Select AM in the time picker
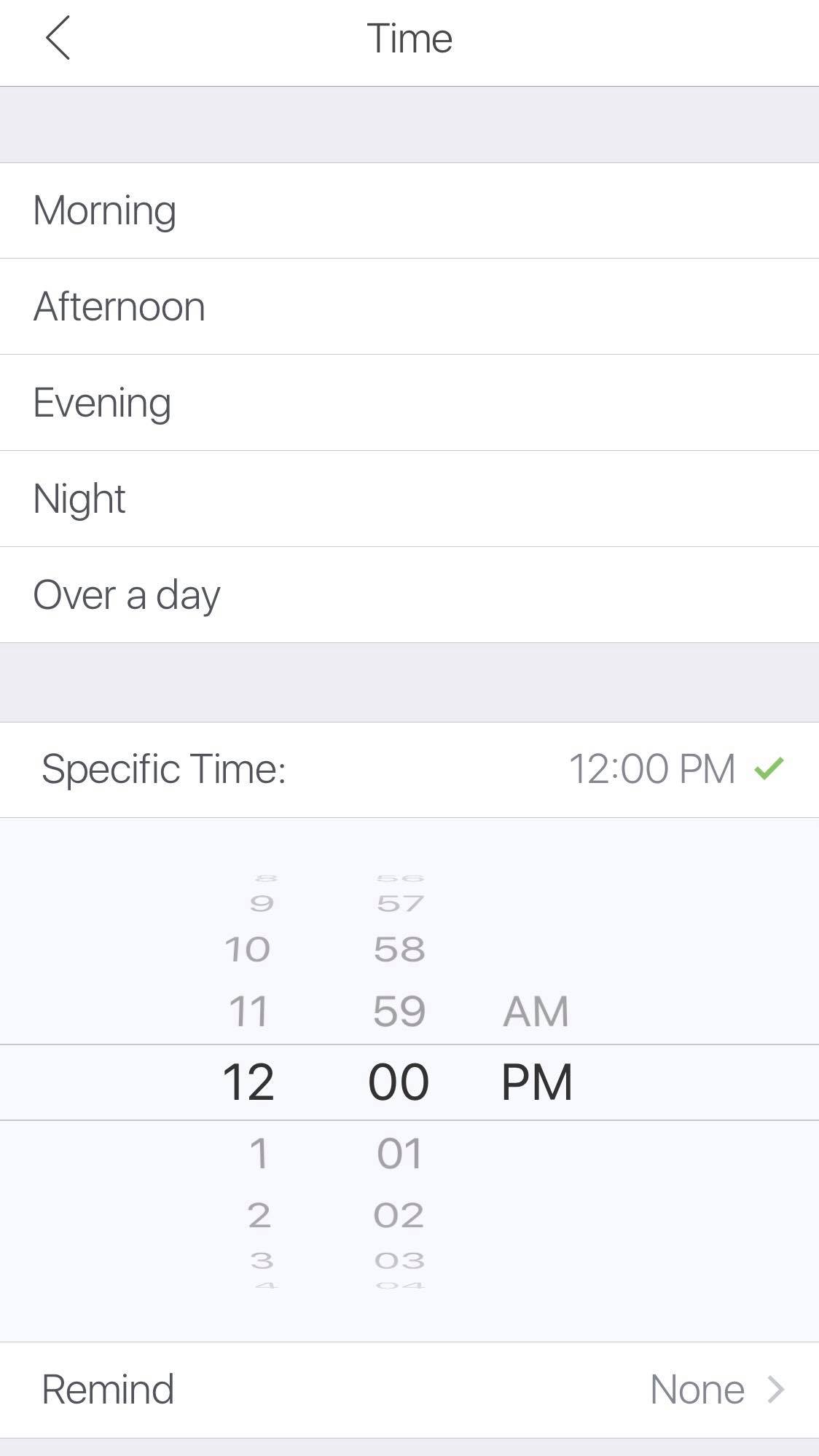Screen dimensions: 819x1456 (x=536, y=1012)
